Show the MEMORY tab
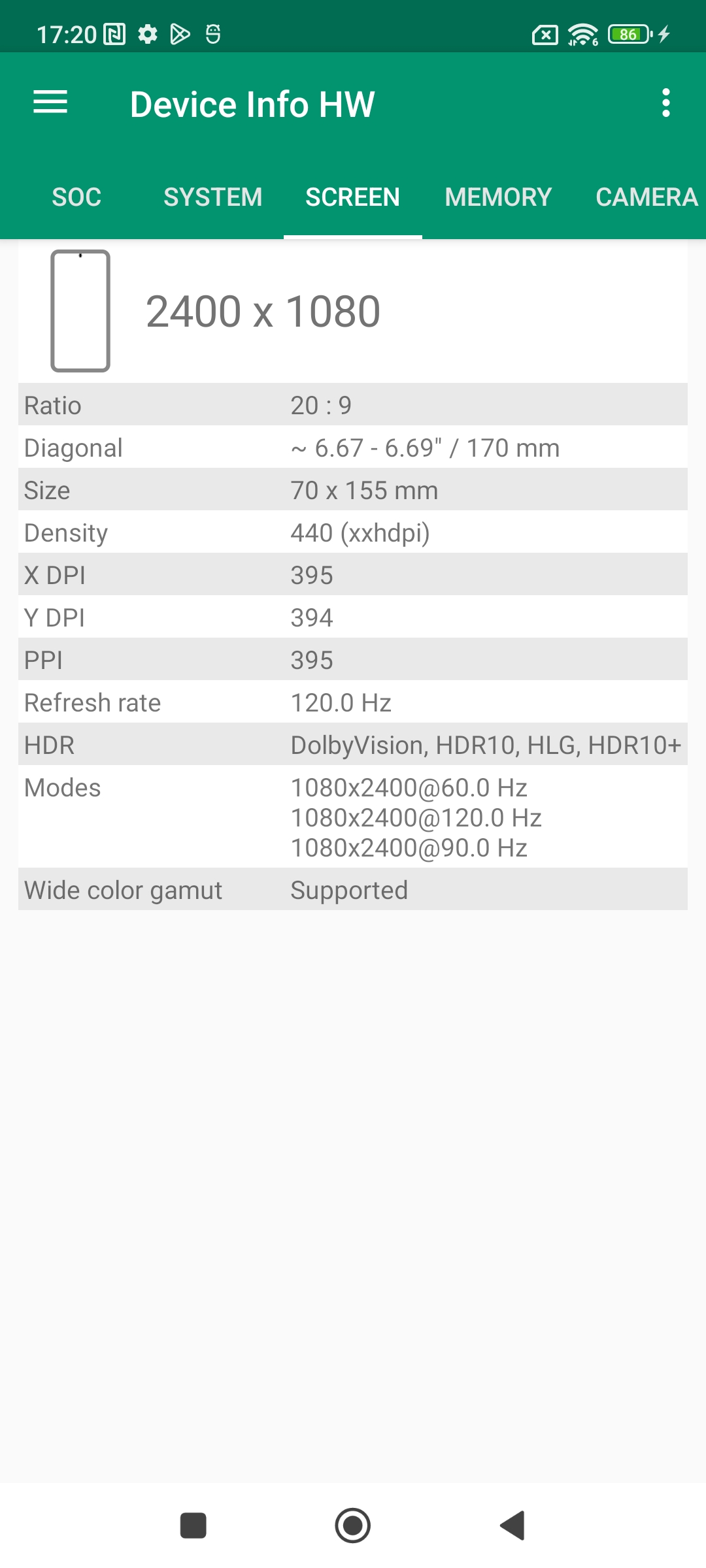 498,197
